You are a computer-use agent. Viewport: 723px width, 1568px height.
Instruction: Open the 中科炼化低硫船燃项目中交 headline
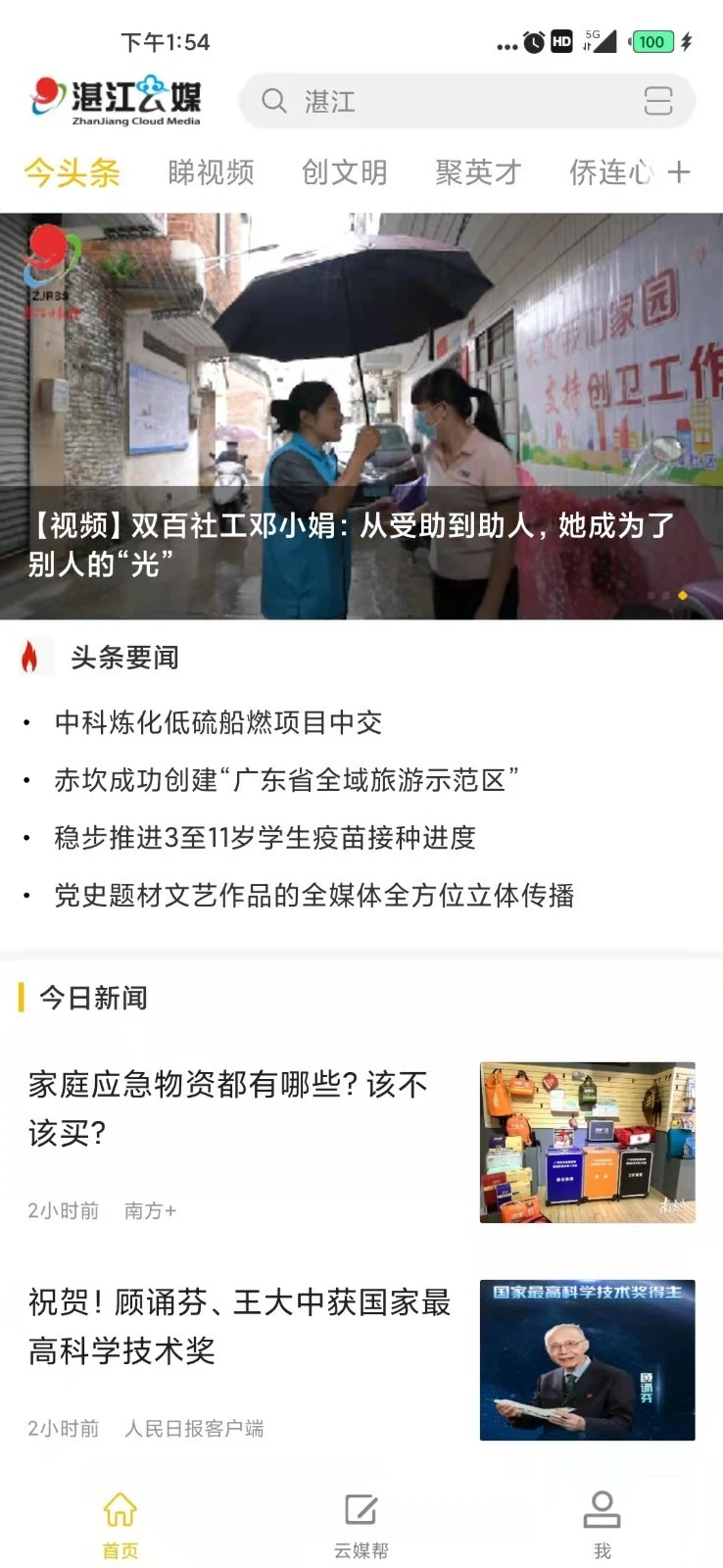click(x=219, y=723)
